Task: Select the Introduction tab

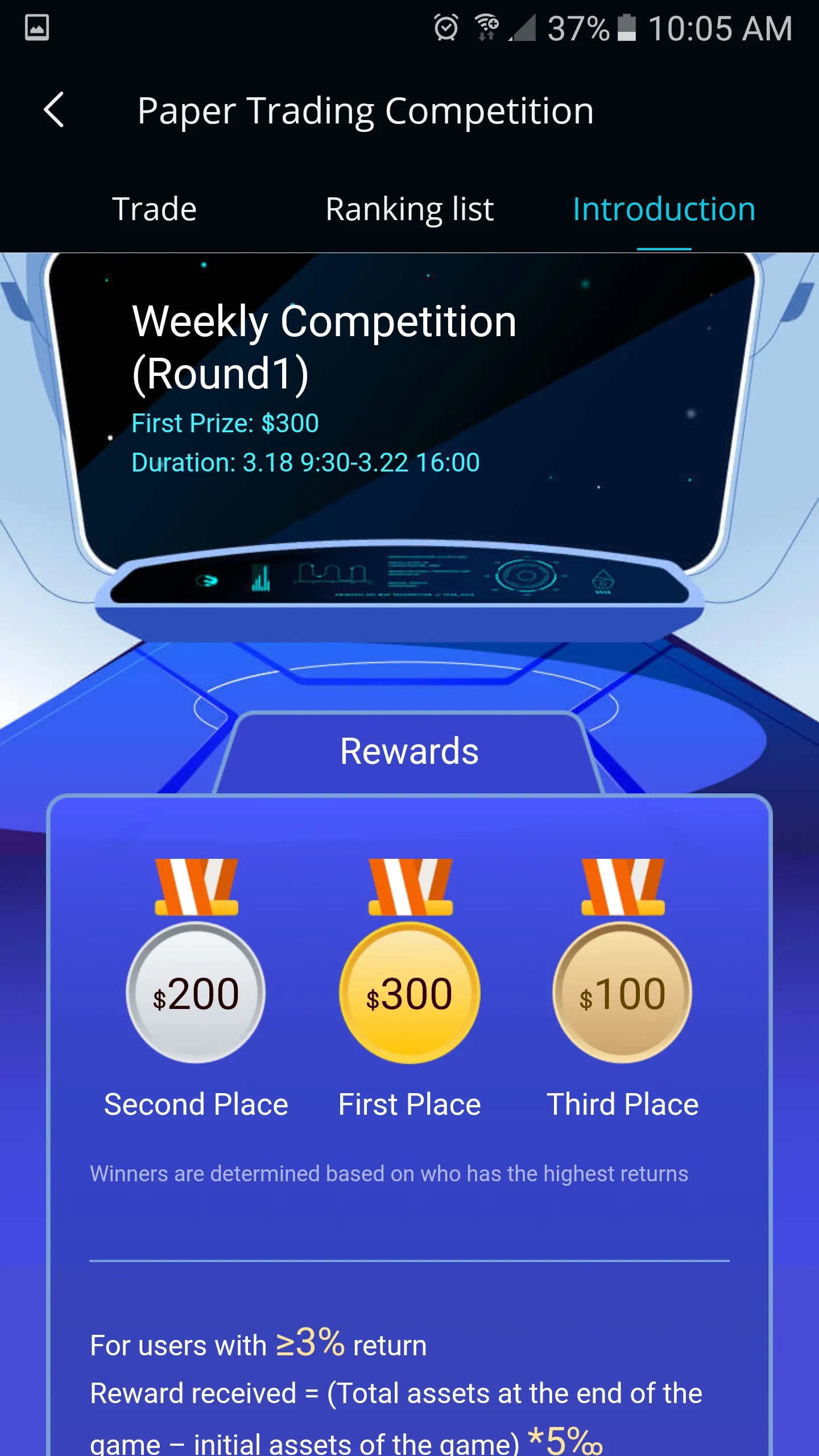Action: [664, 209]
